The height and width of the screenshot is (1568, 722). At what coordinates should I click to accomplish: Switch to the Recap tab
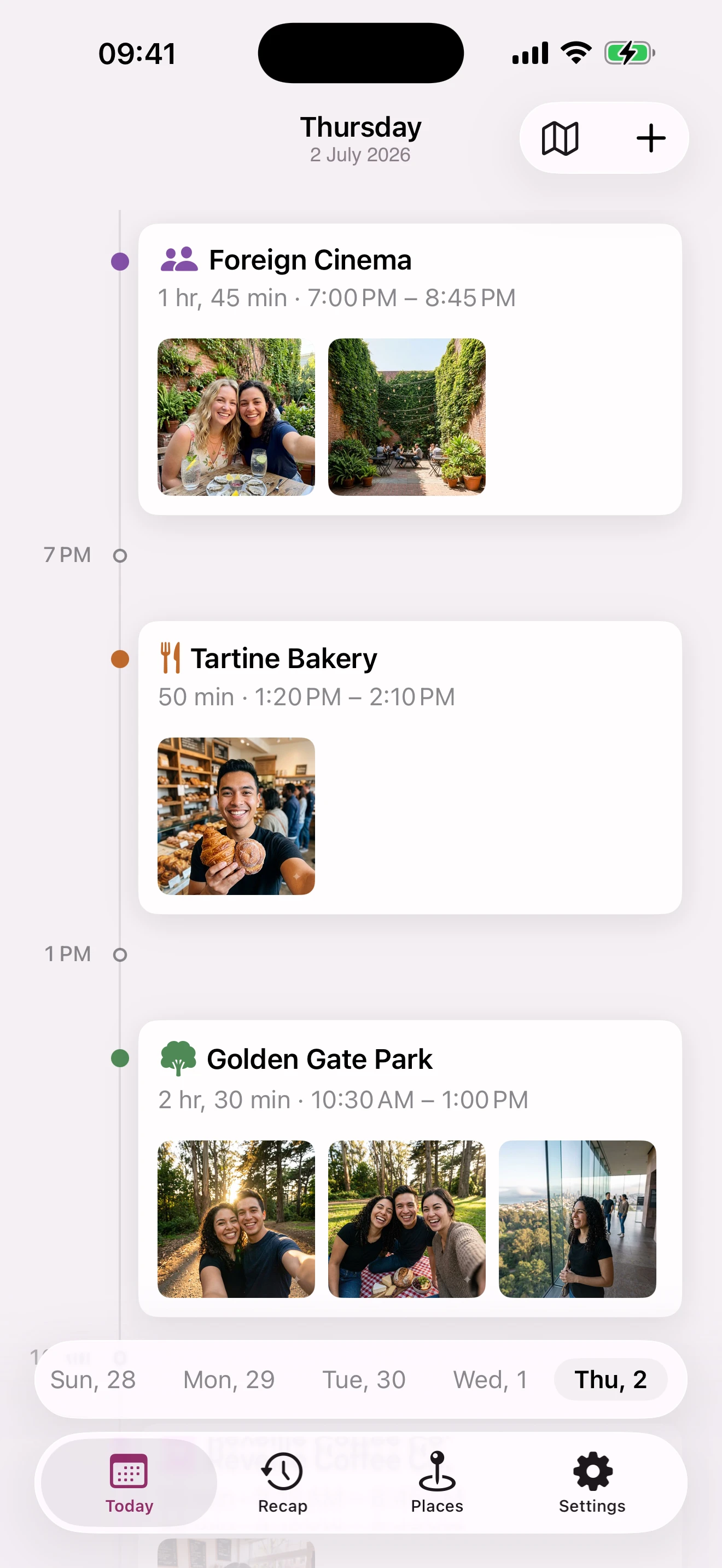pos(282,1483)
